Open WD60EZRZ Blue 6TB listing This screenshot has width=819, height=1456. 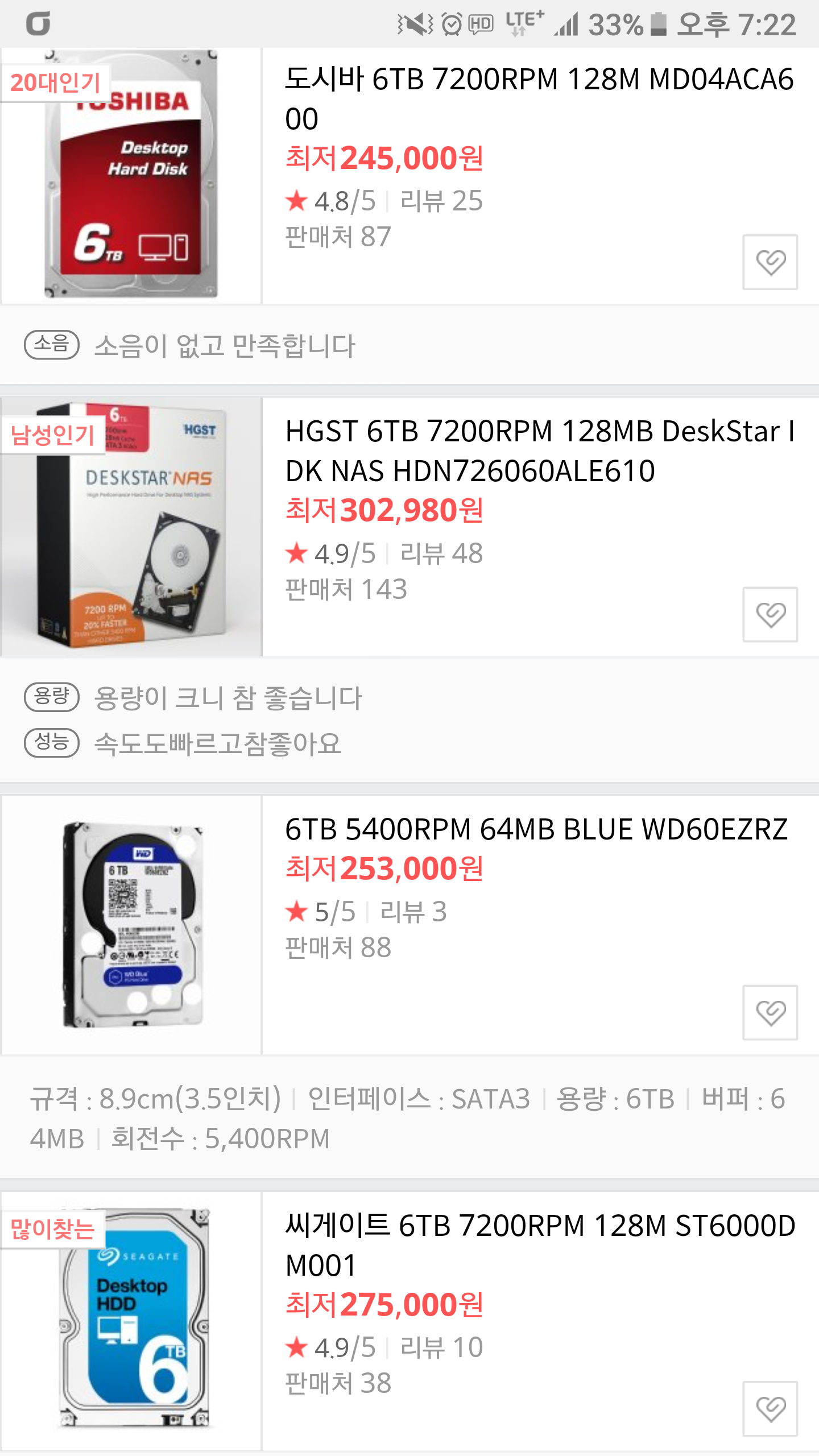[x=536, y=829]
